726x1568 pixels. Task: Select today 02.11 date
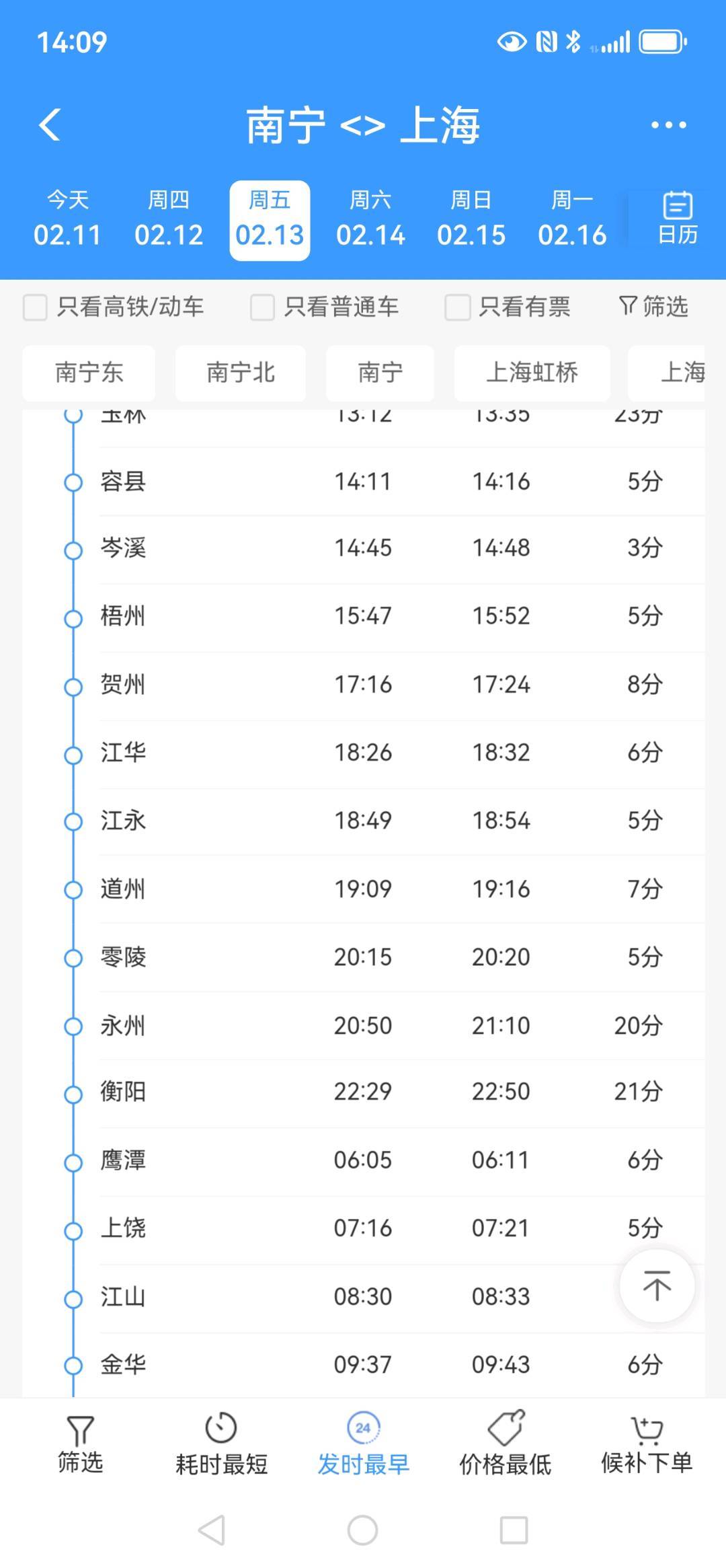tap(67, 219)
